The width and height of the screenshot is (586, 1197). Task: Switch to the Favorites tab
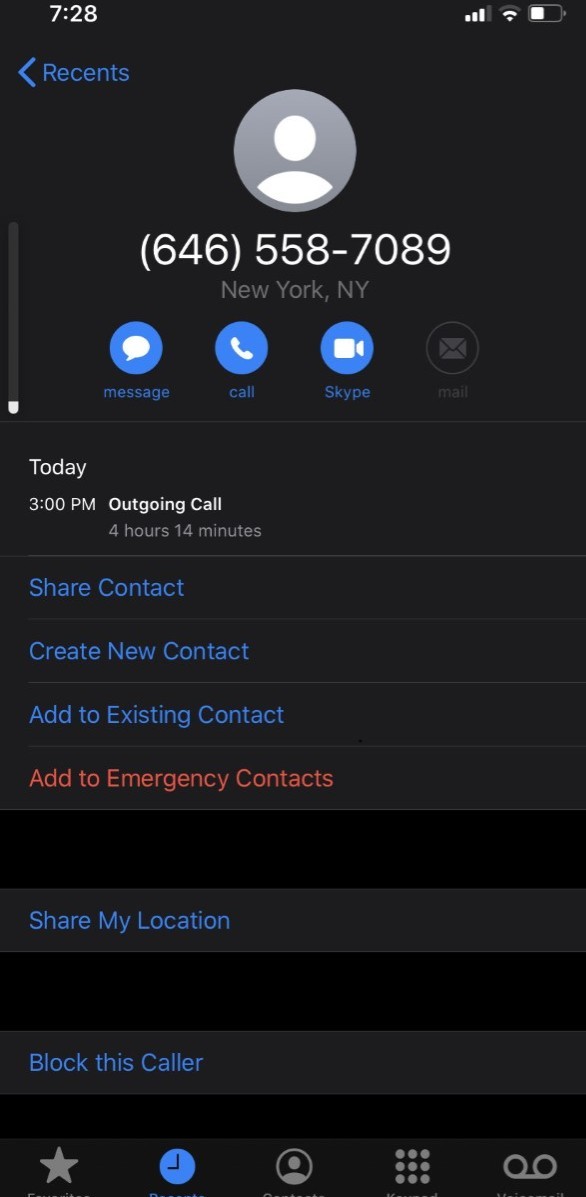point(59,1171)
